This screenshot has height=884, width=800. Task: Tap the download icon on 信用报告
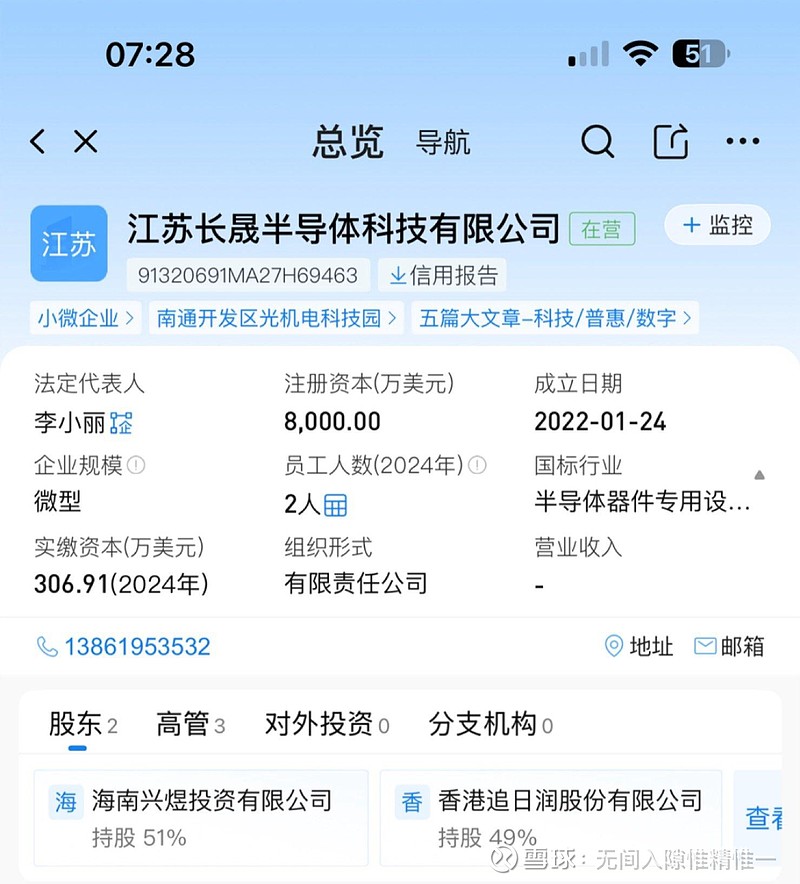[x=400, y=276]
